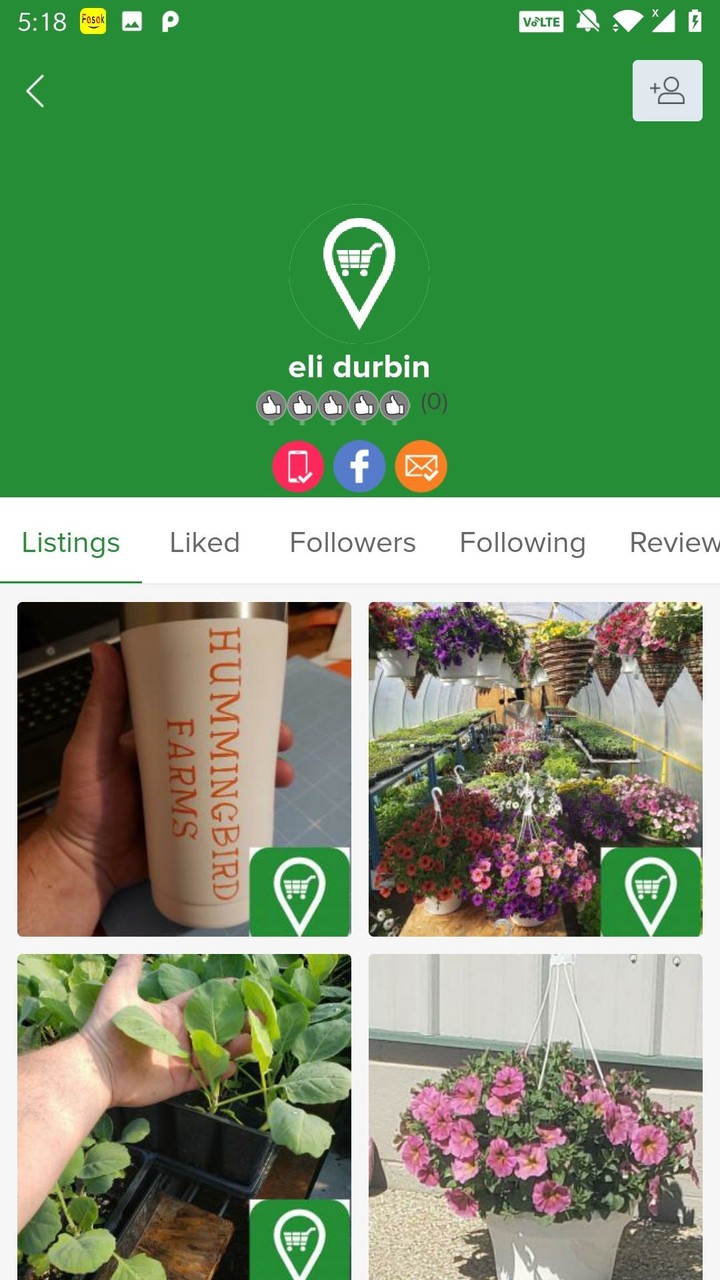
Task: Switch to the Liked tab
Action: [x=204, y=542]
